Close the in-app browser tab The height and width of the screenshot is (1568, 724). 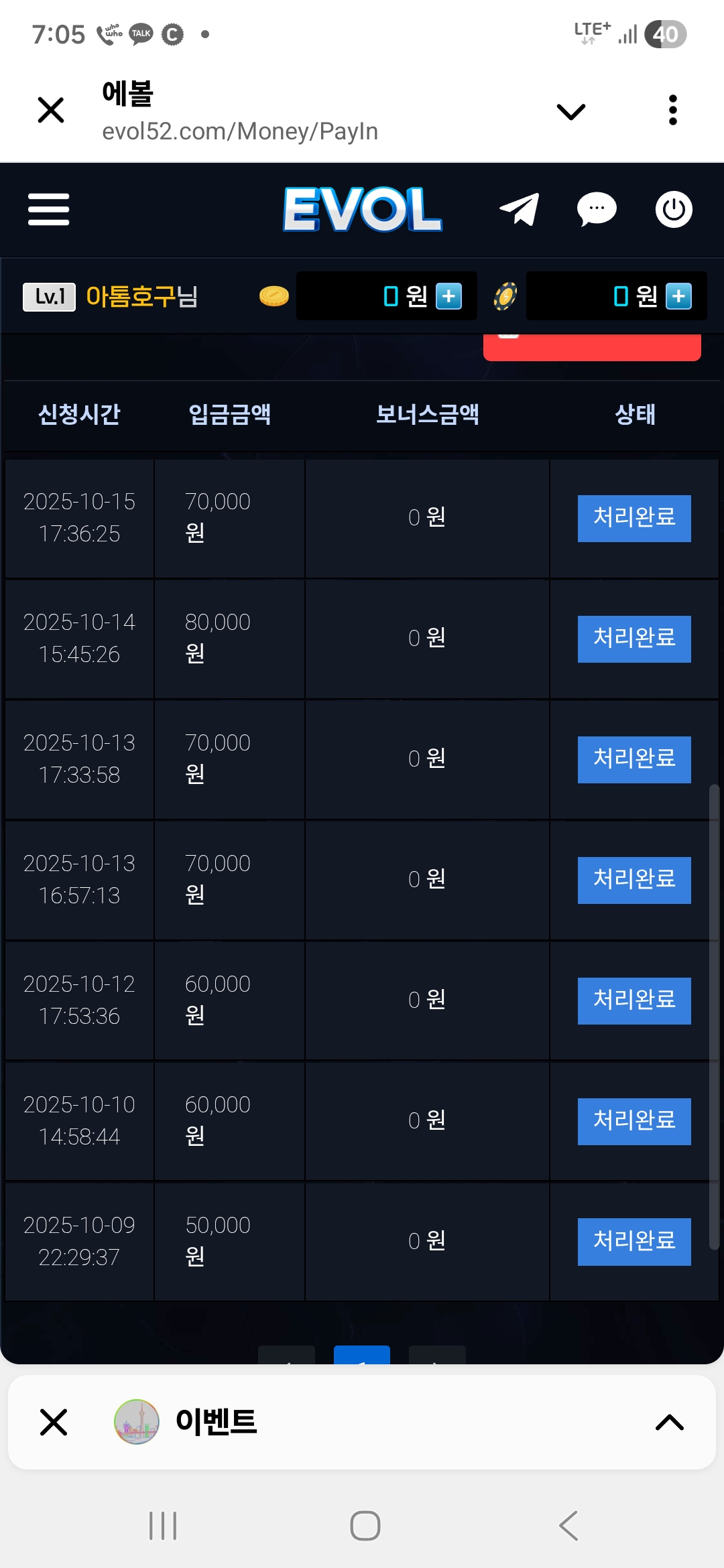(51, 110)
